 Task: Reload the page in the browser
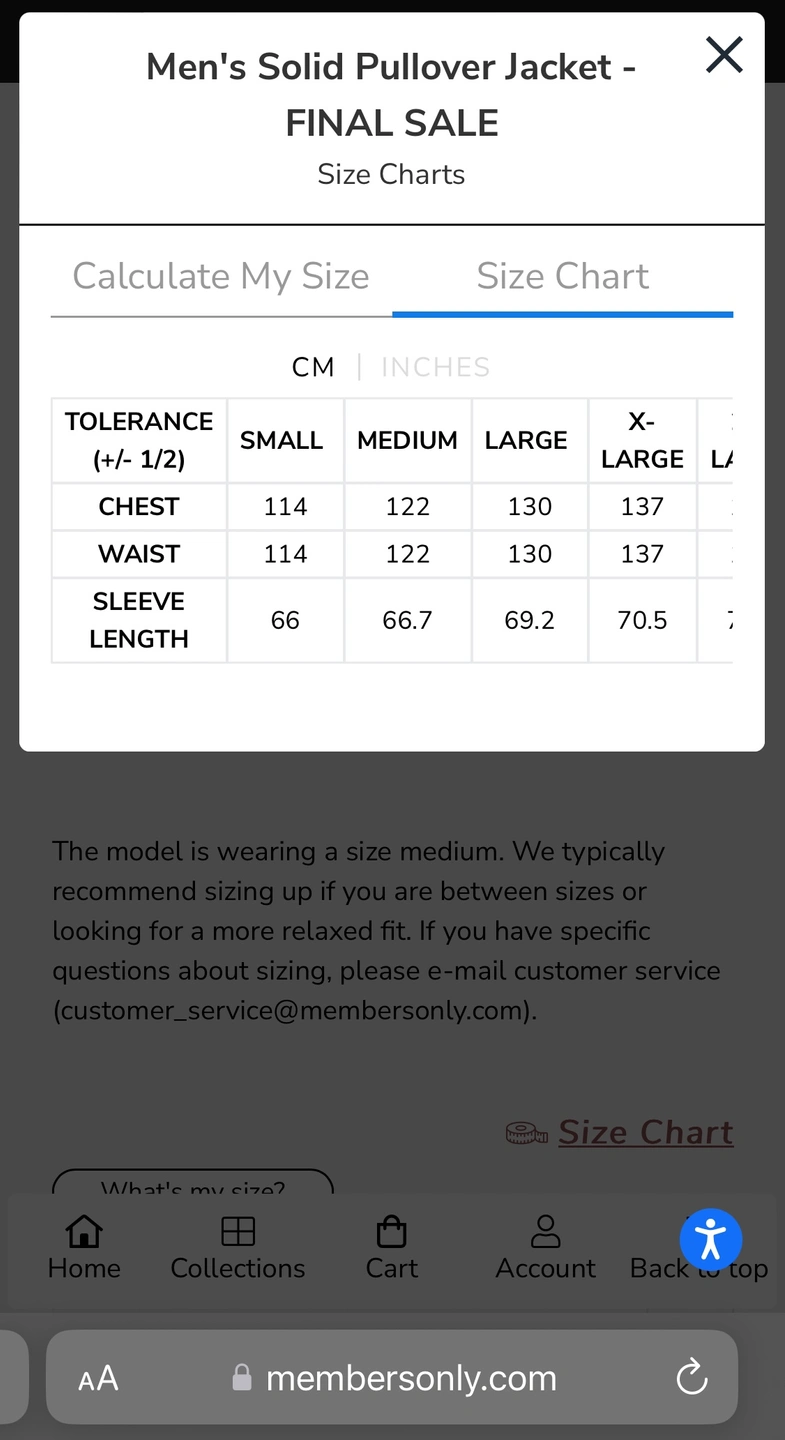[691, 1378]
